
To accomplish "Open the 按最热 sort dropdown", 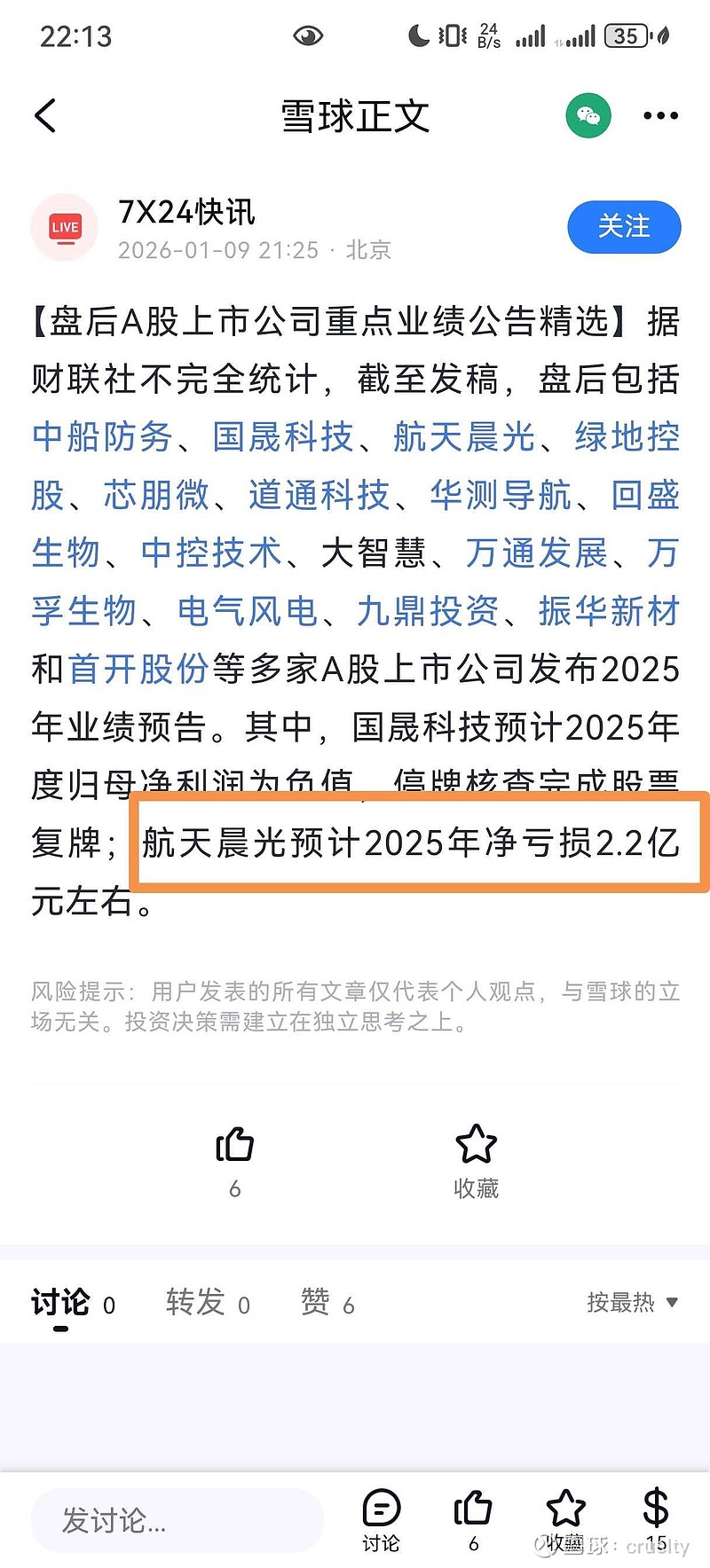I will tap(630, 1302).
